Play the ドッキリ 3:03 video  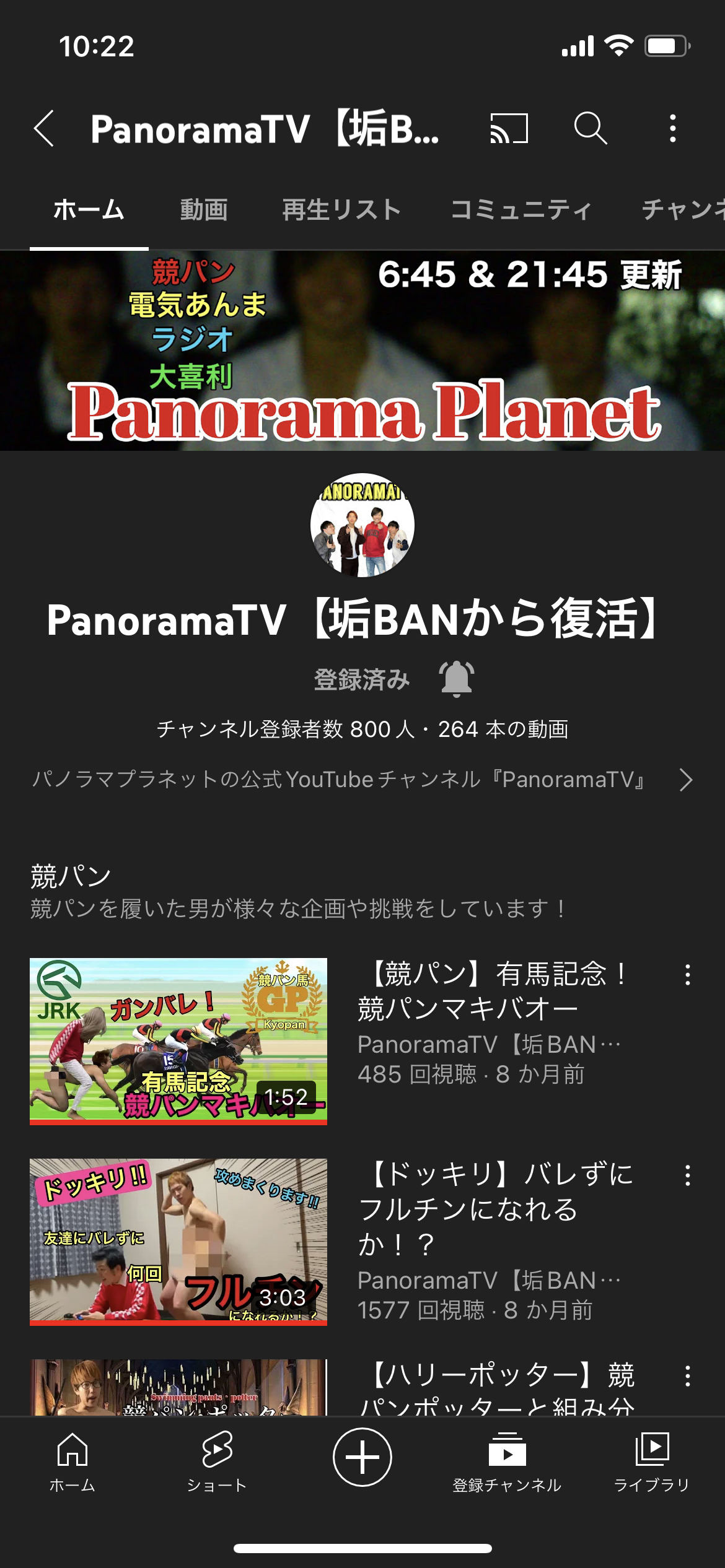(x=178, y=1242)
